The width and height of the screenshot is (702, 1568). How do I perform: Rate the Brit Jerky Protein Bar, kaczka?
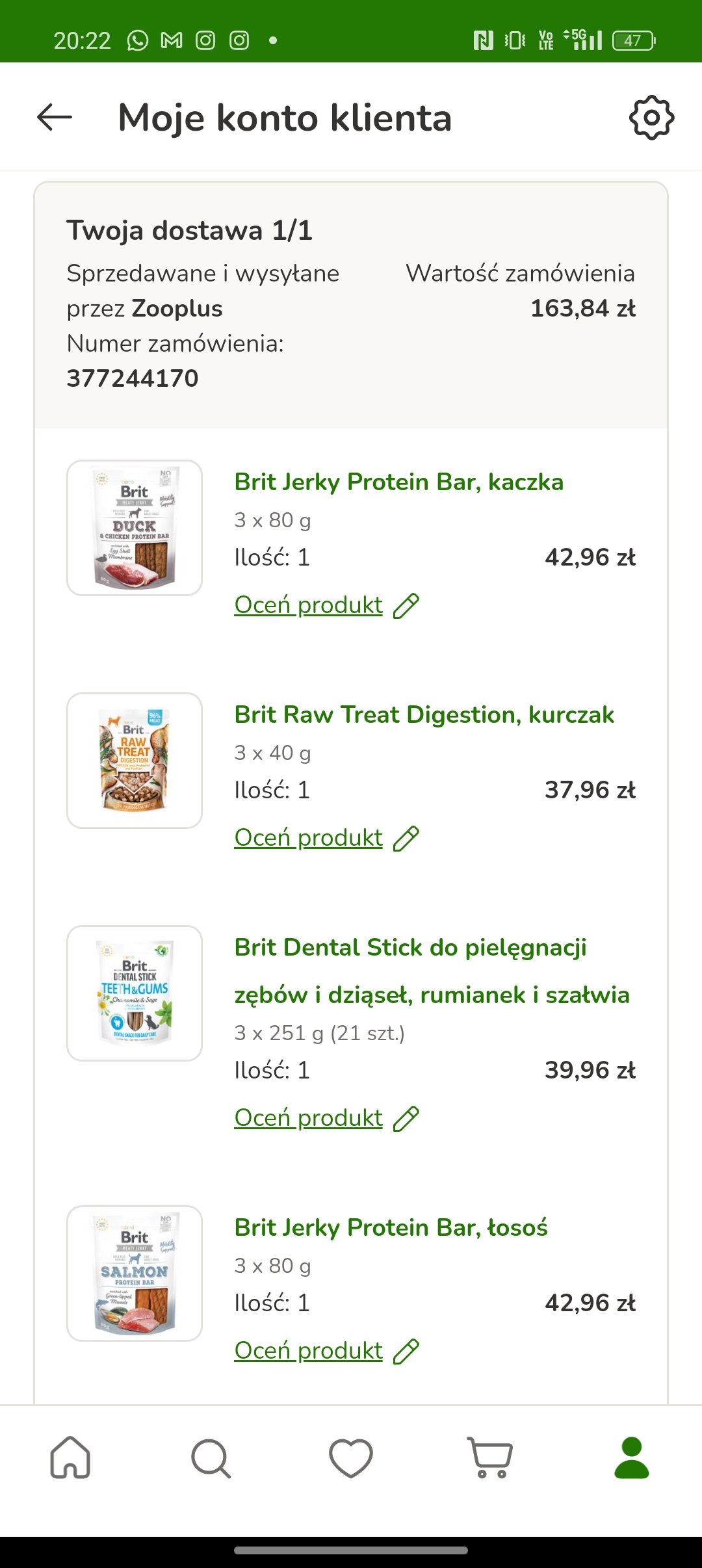point(326,605)
